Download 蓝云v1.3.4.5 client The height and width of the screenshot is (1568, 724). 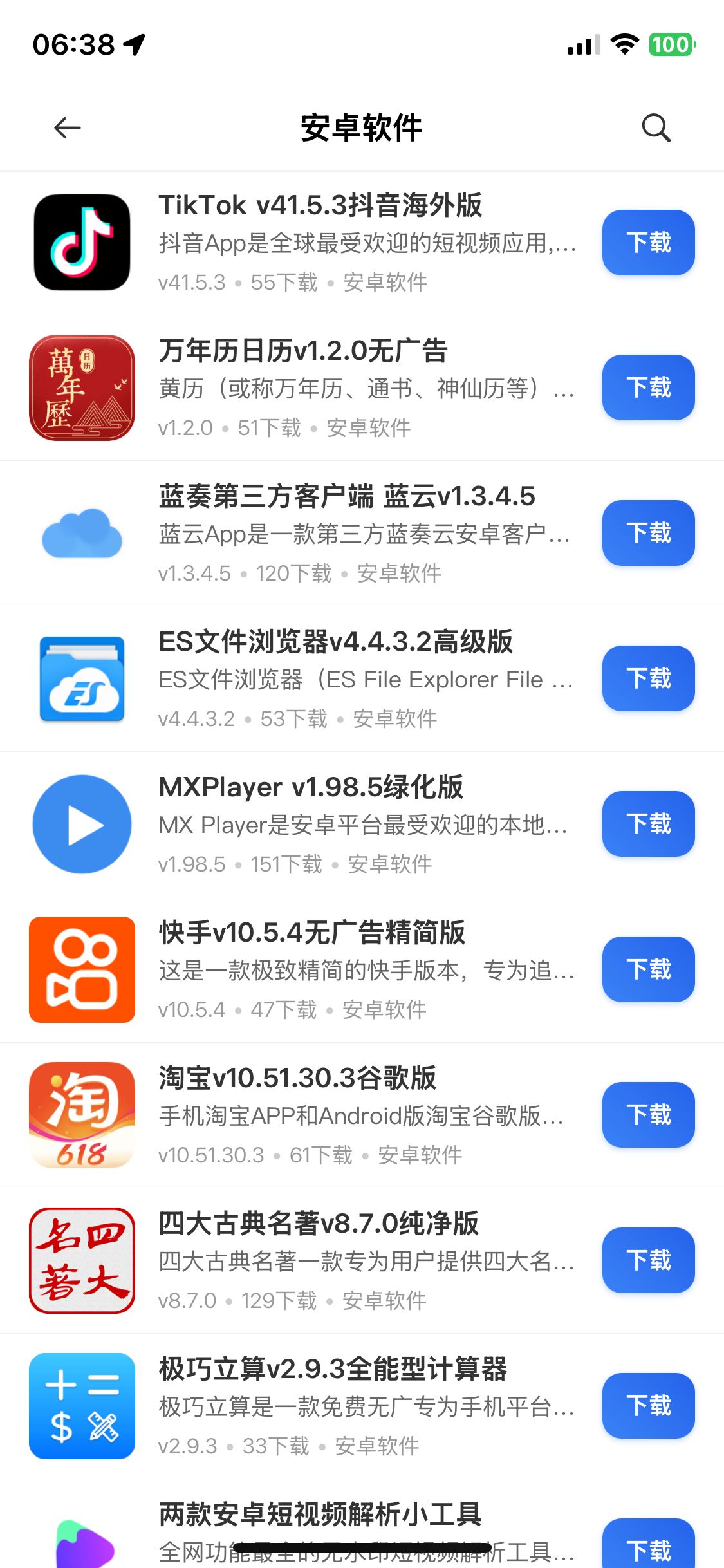[x=648, y=533]
